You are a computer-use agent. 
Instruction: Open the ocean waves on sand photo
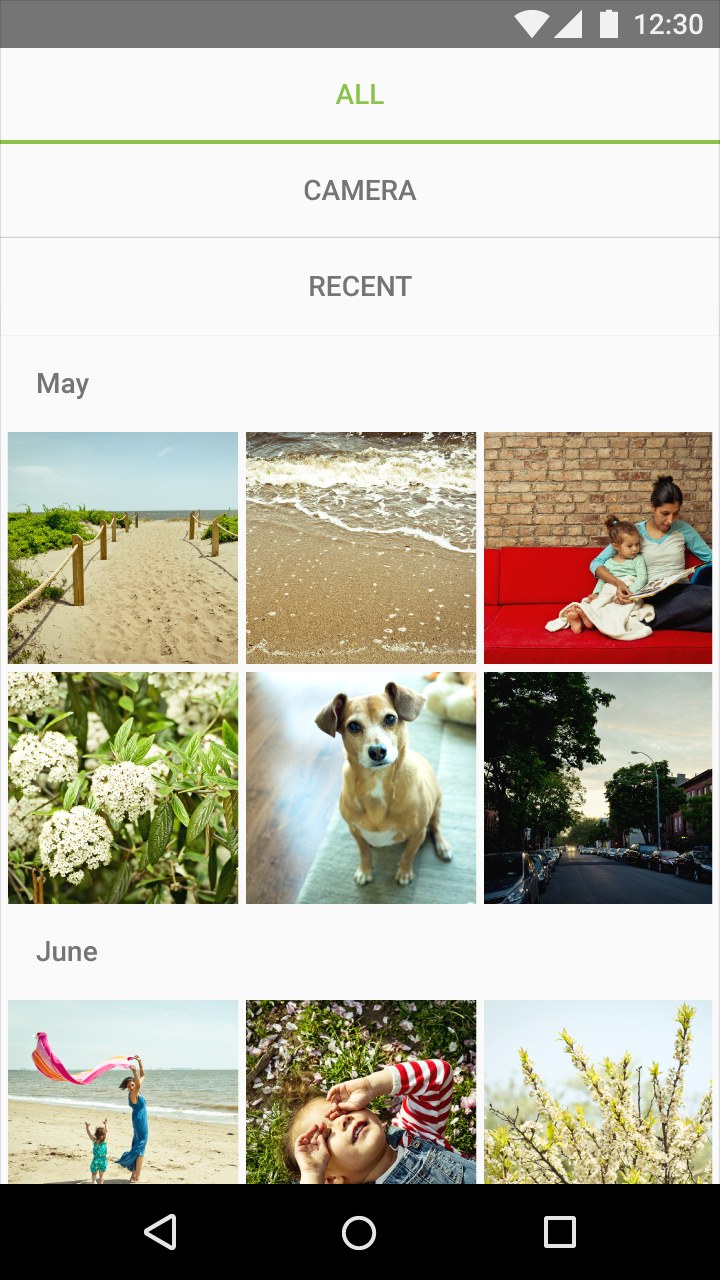pos(361,548)
